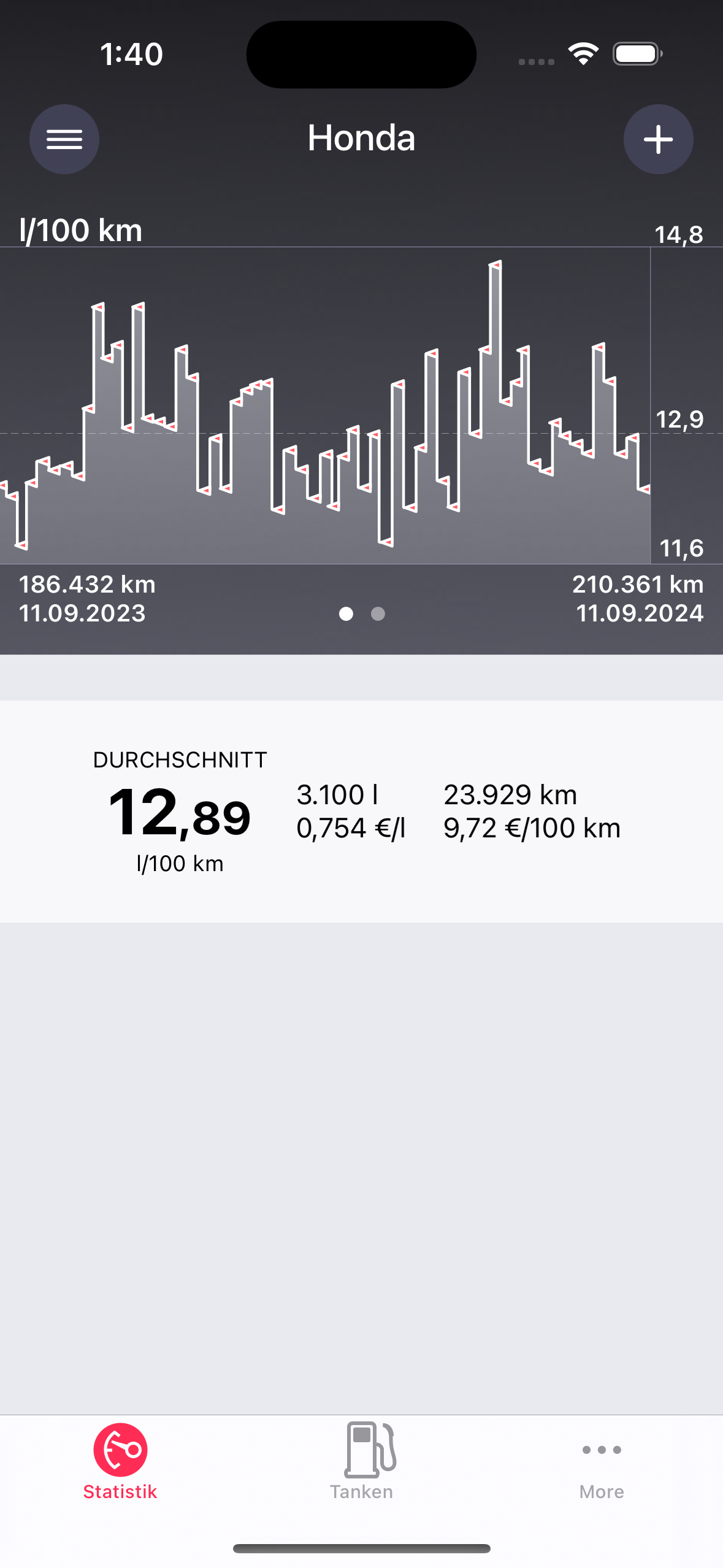The width and height of the screenshot is (723, 1568).
Task: Select the Statistik tab
Action: point(120,1461)
